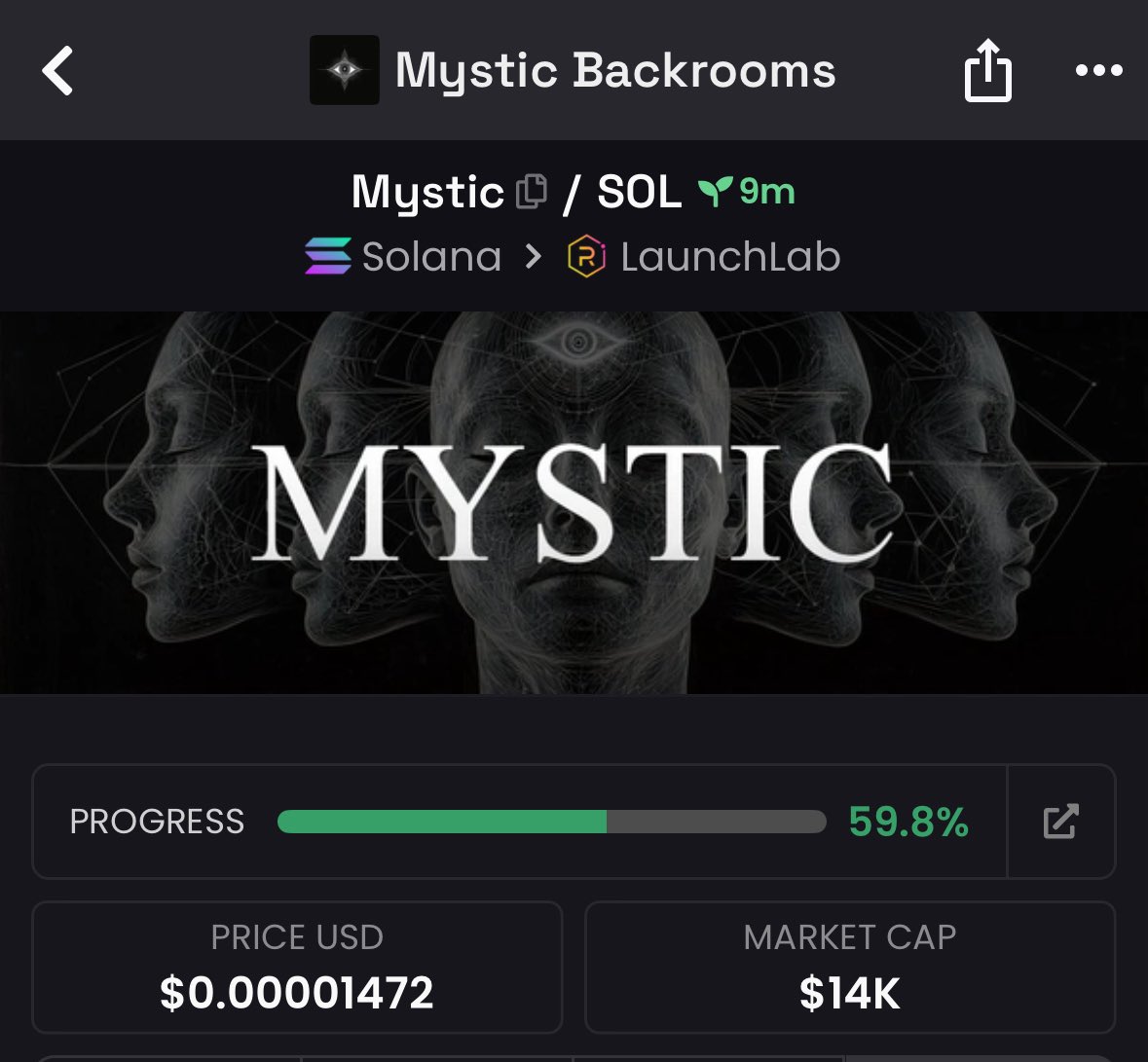Image resolution: width=1148 pixels, height=1062 pixels.
Task: Open the progress external link icon
Action: (1060, 822)
